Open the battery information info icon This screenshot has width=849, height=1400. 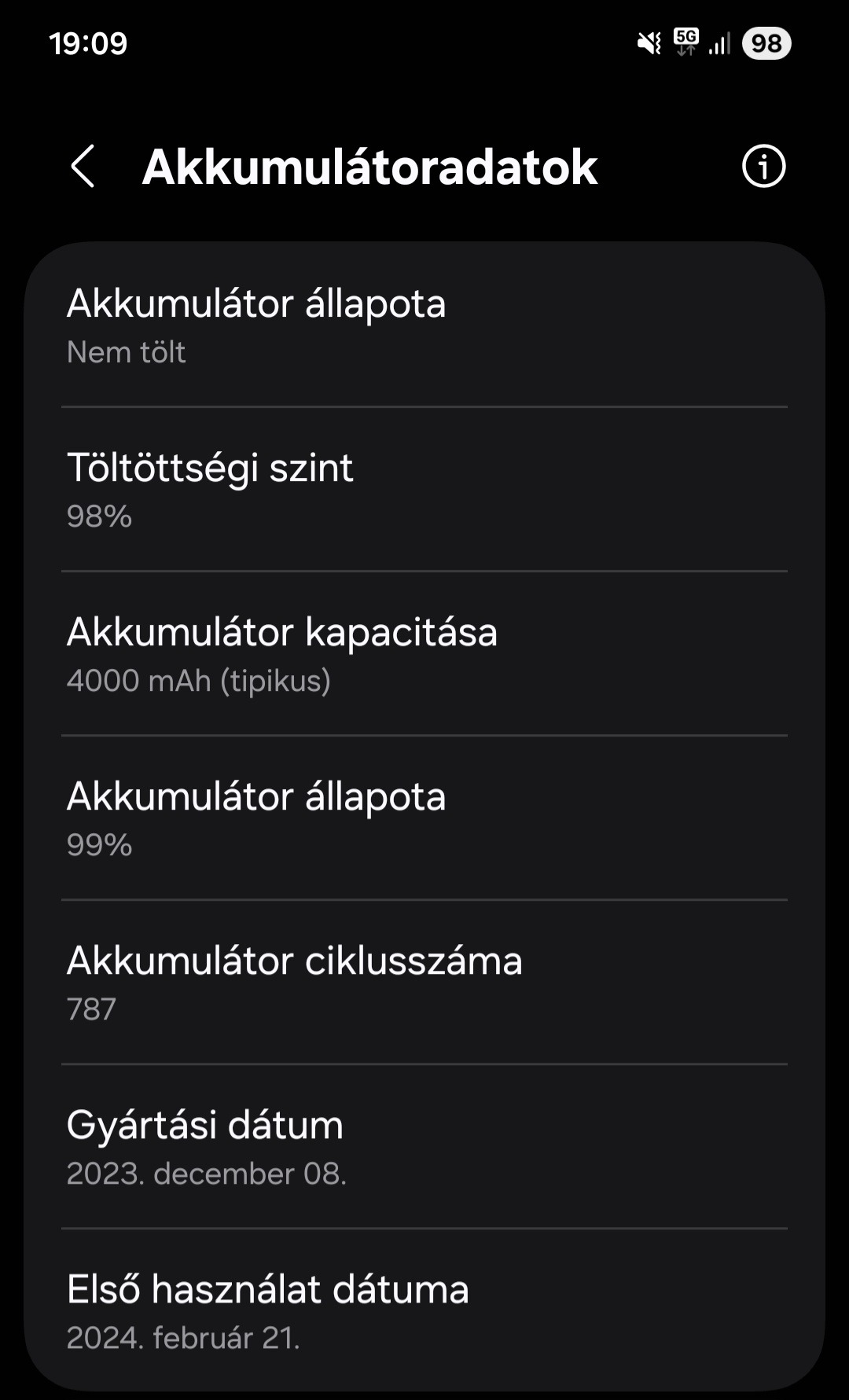(x=763, y=167)
